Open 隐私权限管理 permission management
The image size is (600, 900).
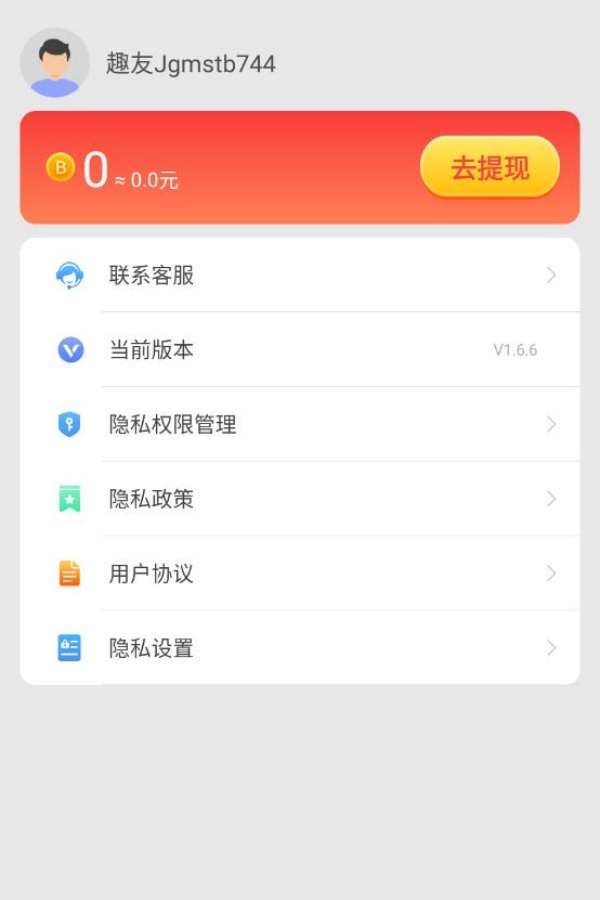point(300,424)
